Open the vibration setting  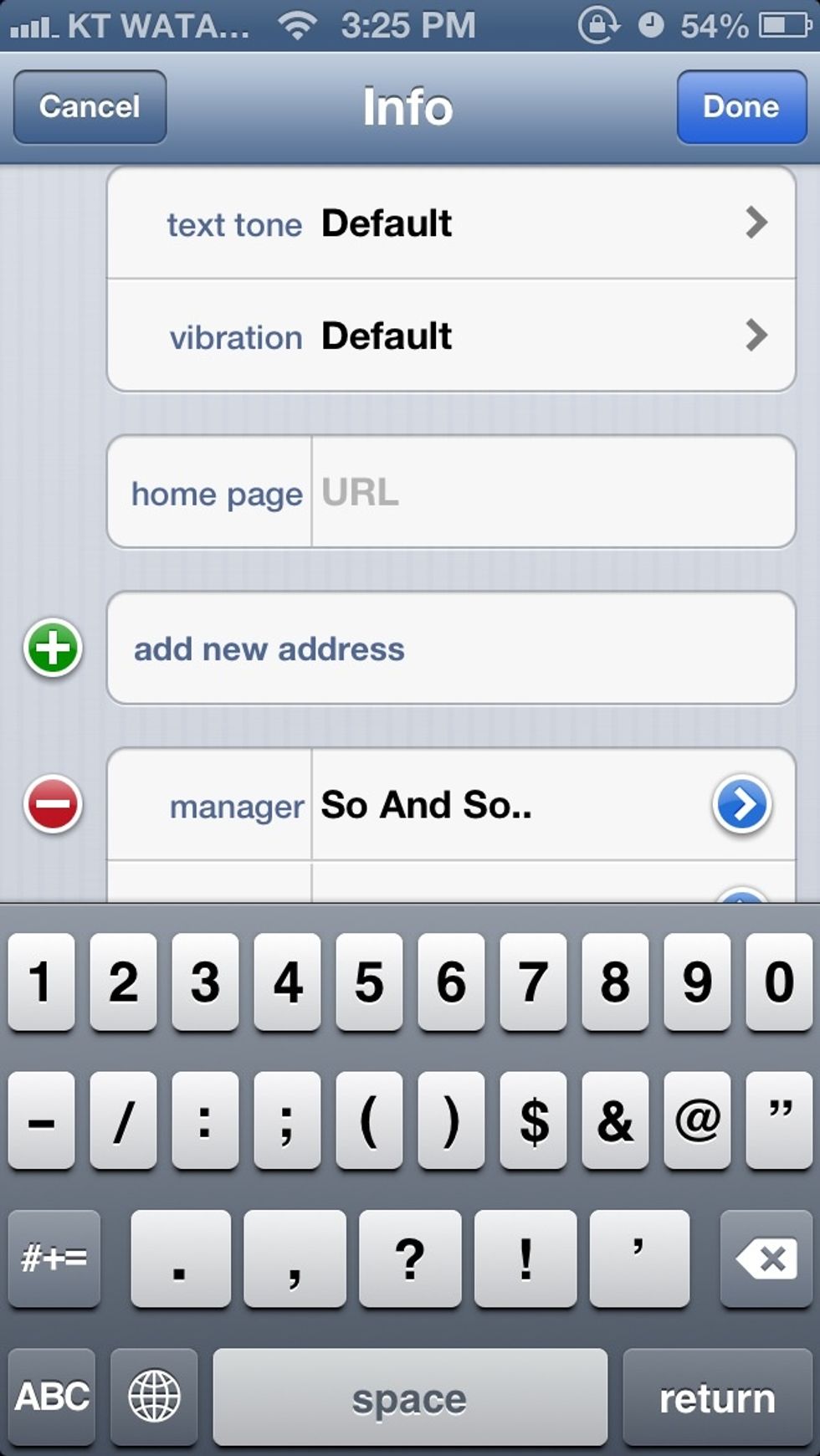[450, 336]
